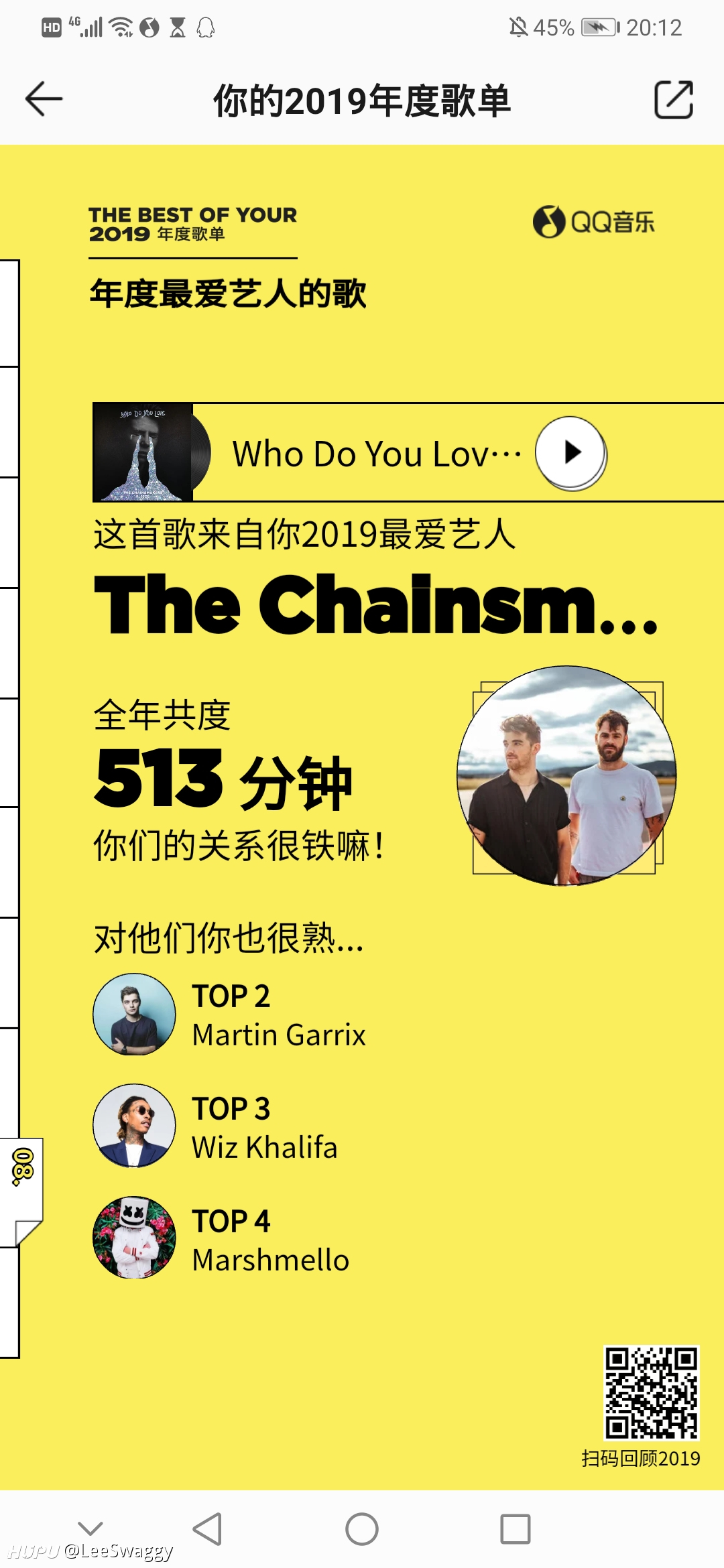Open TOP 3 artist Wiz Khalifa
The width and height of the screenshot is (724, 1568).
click(x=215, y=1126)
